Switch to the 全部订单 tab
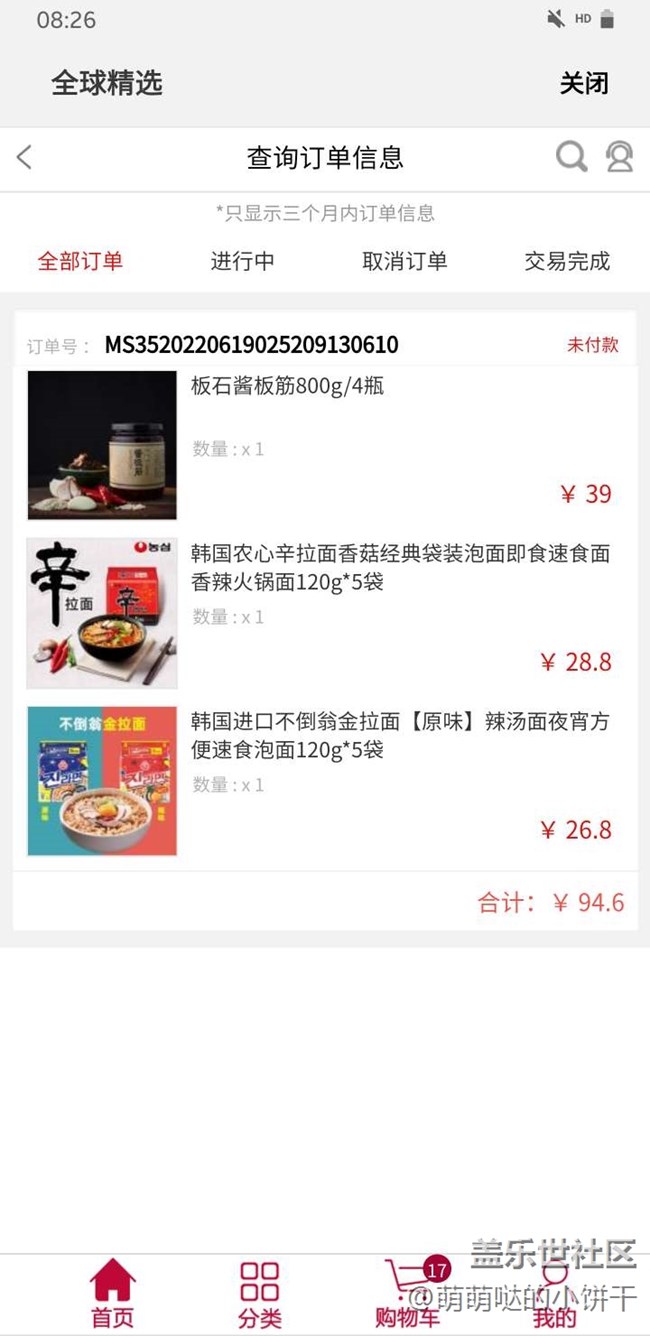 pyautogui.click(x=80, y=261)
